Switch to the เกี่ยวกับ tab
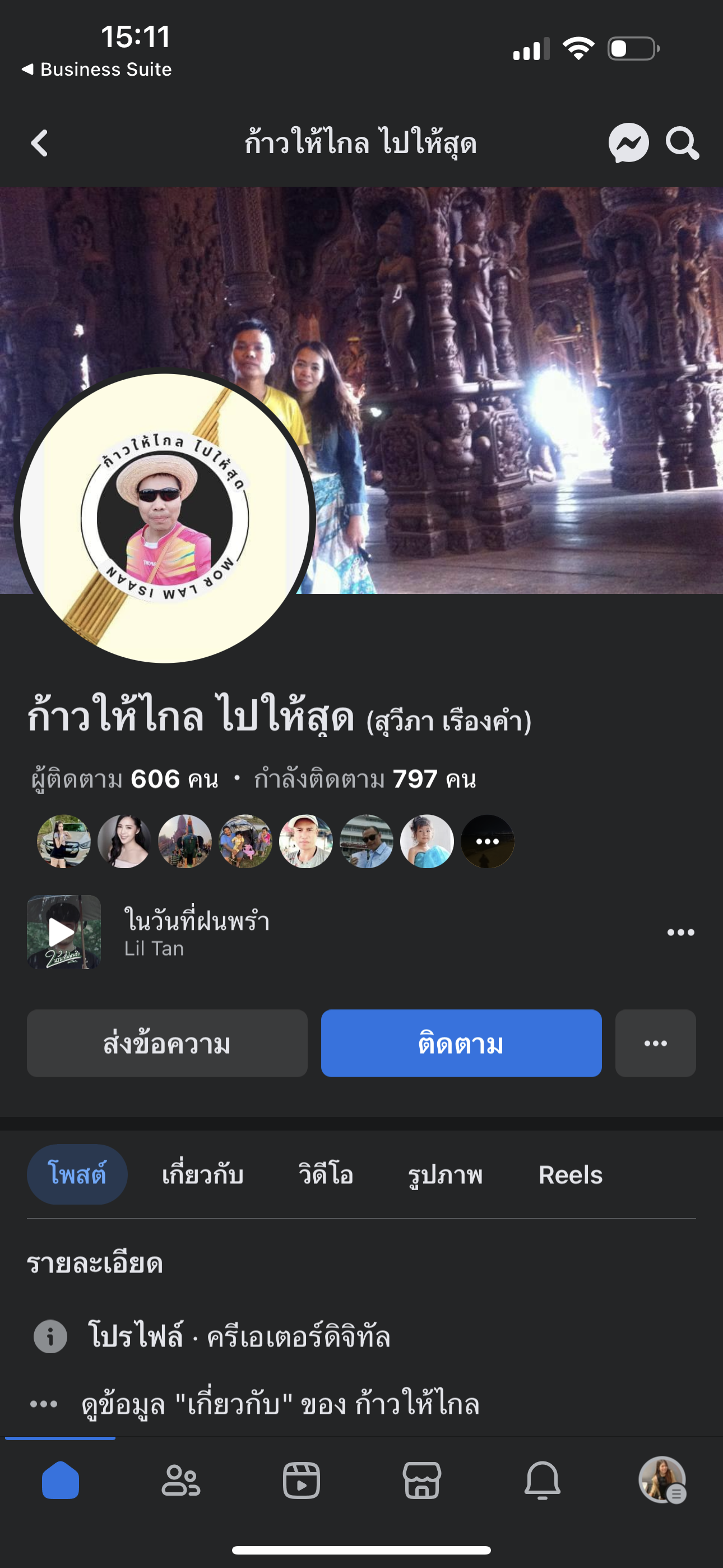 click(x=203, y=1174)
